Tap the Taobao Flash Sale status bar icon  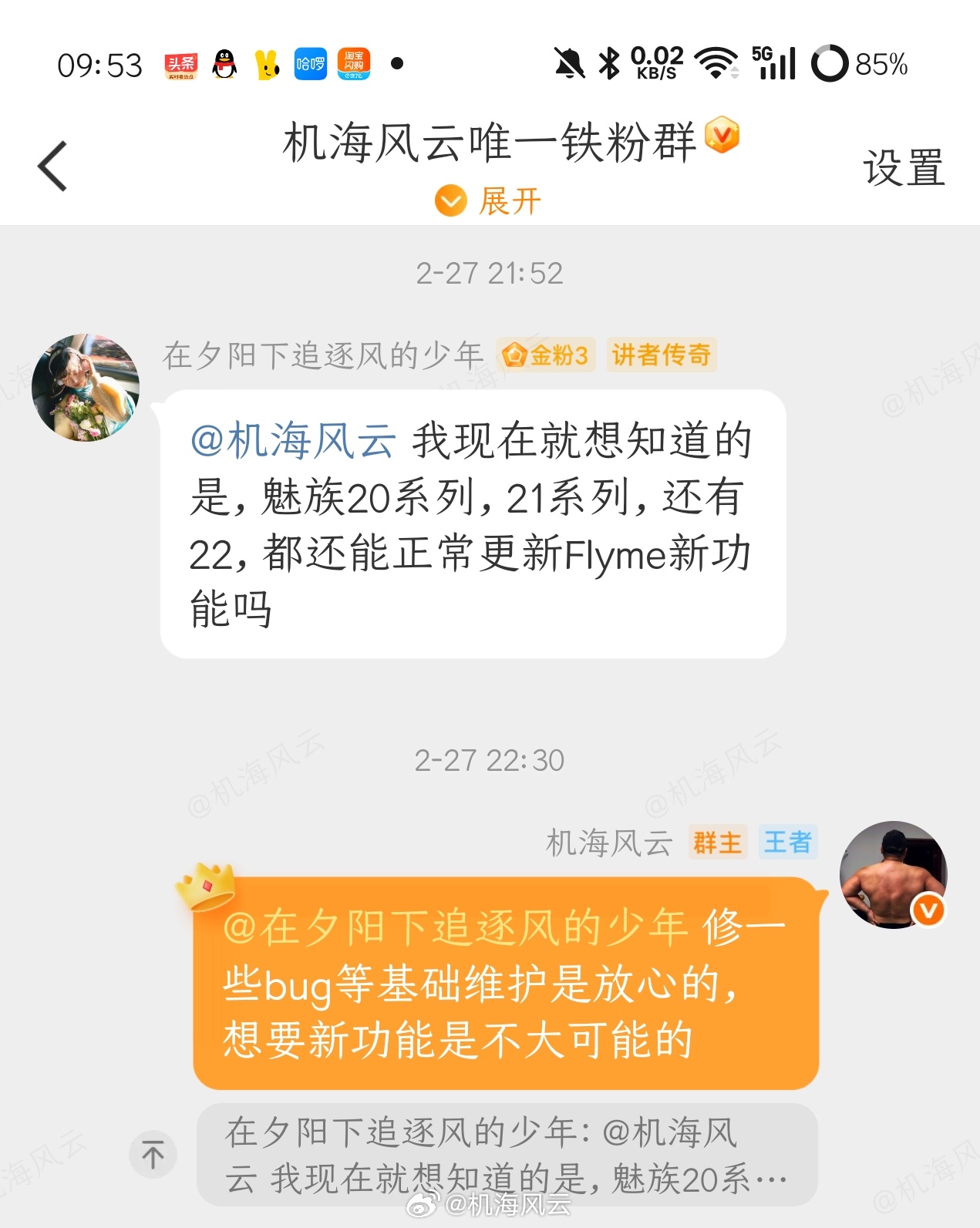coord(355,63)
